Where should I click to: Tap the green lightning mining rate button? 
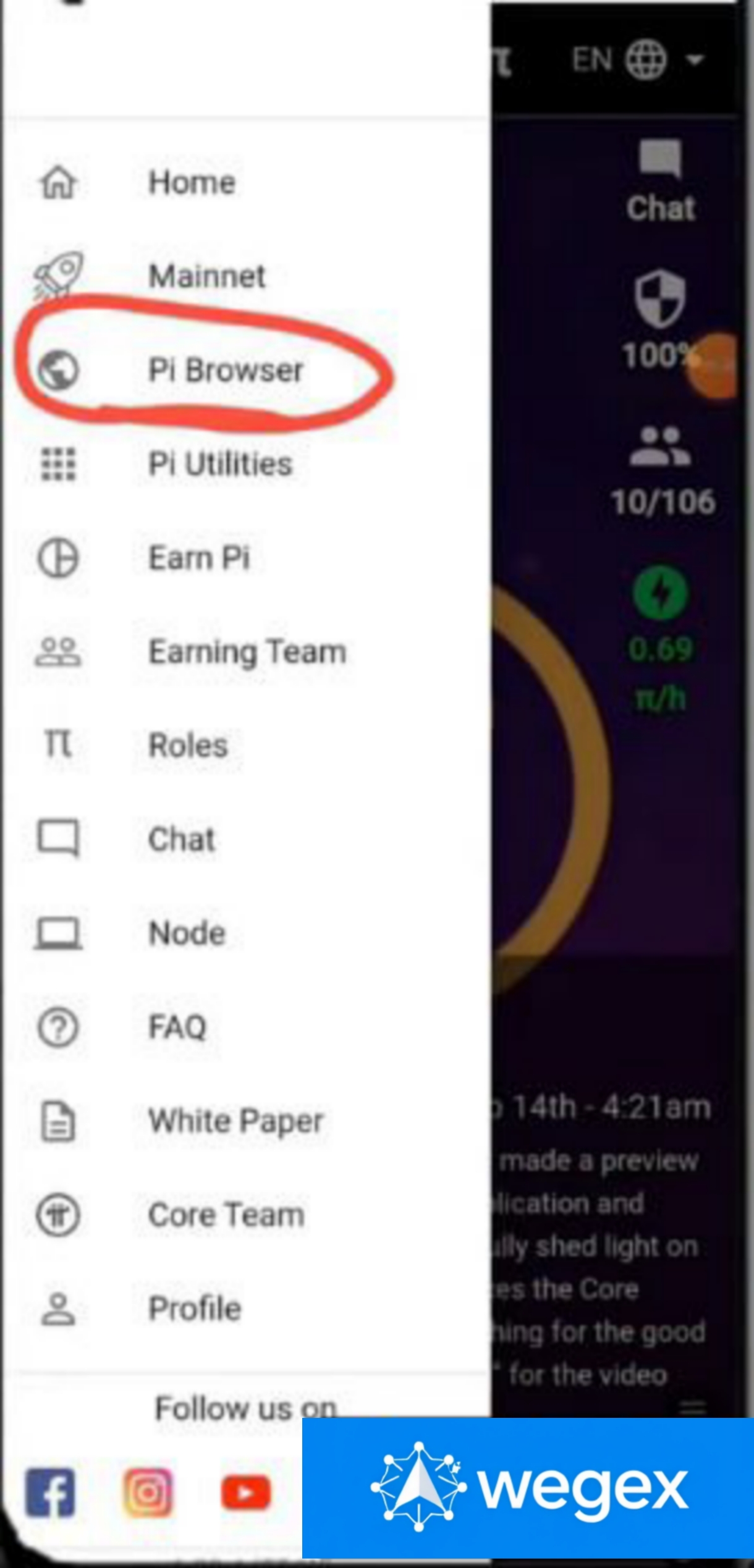click(660, 594)
